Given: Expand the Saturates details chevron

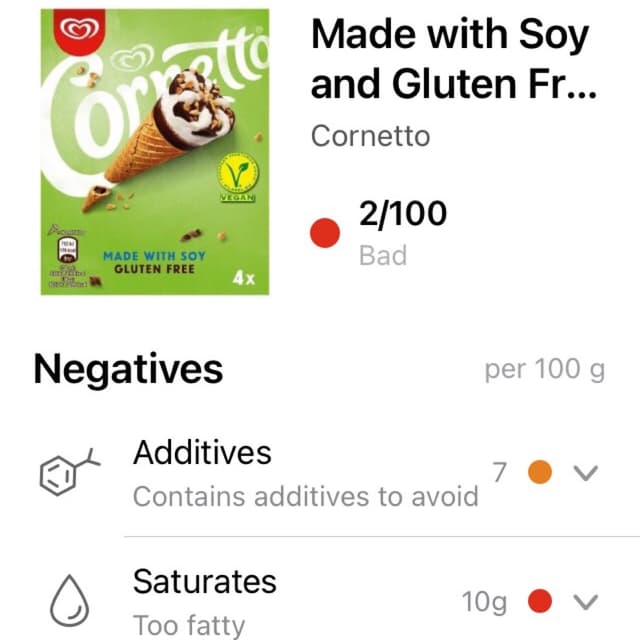Looking at the screenshot, I should 587,601.
